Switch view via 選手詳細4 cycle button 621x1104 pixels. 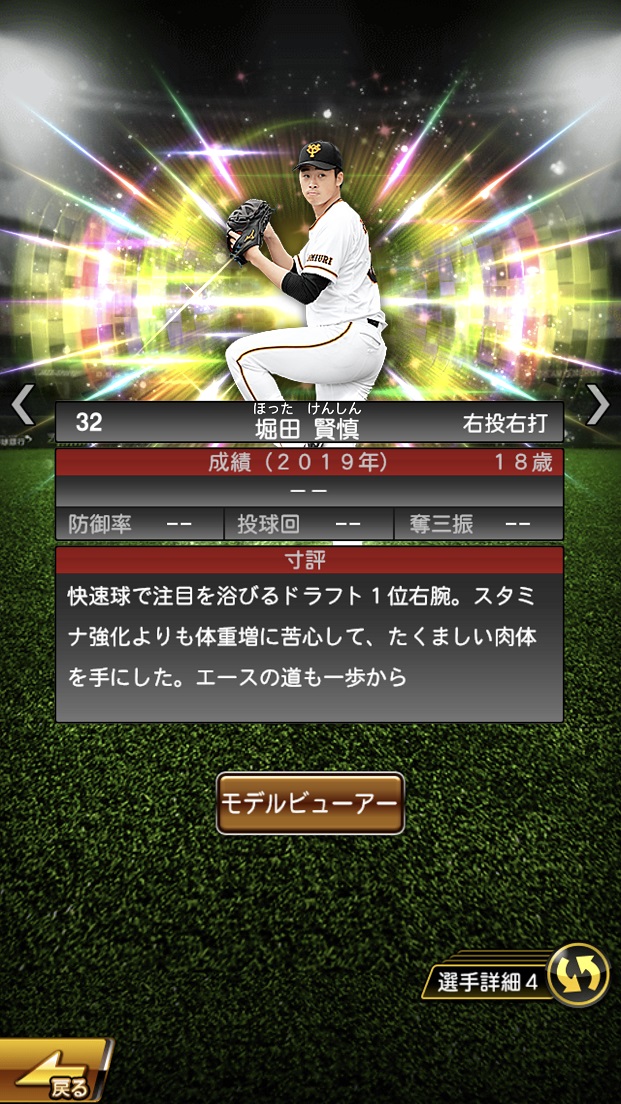(577, 975)
